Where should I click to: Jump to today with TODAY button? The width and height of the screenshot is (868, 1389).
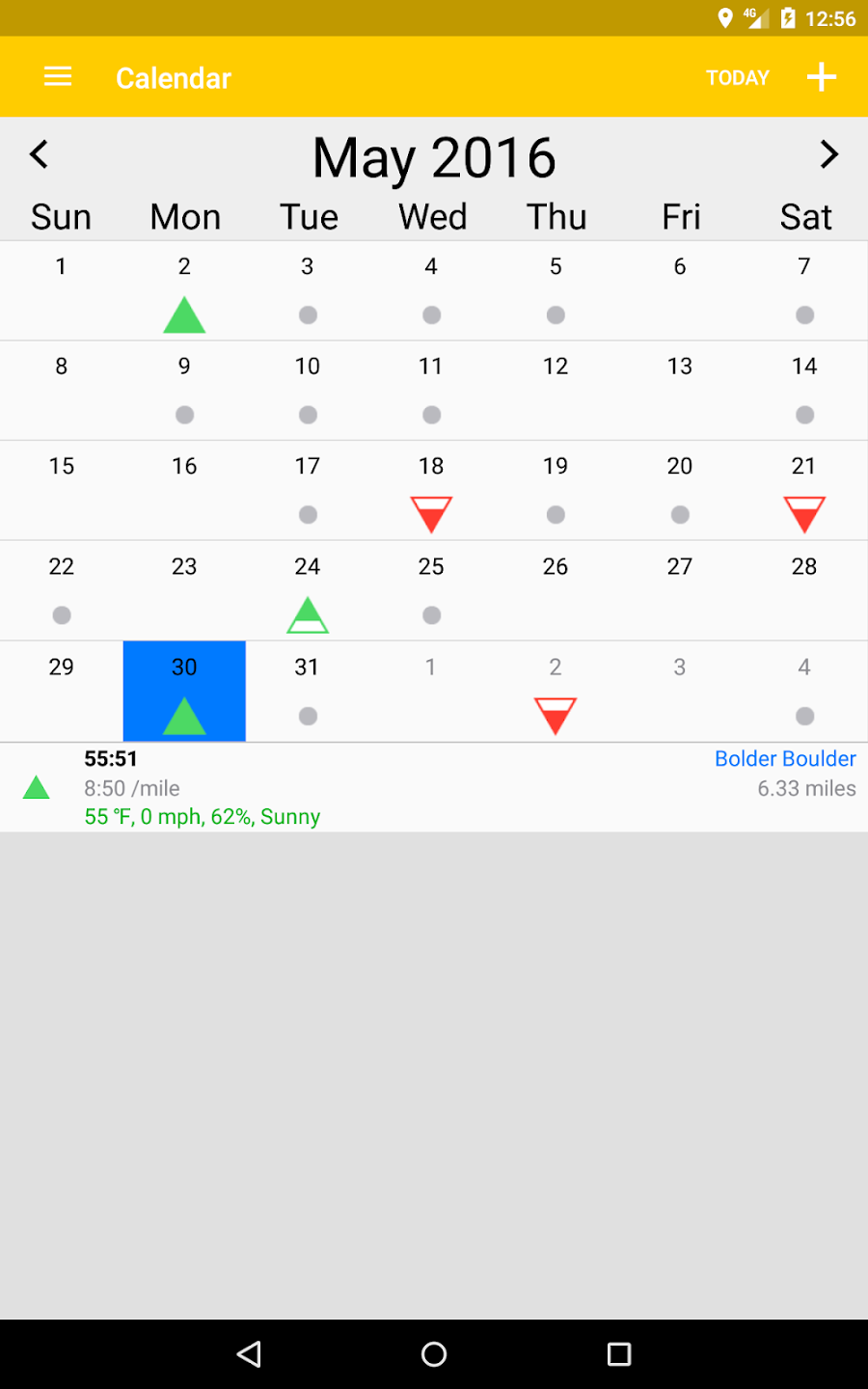click(738, 77)
